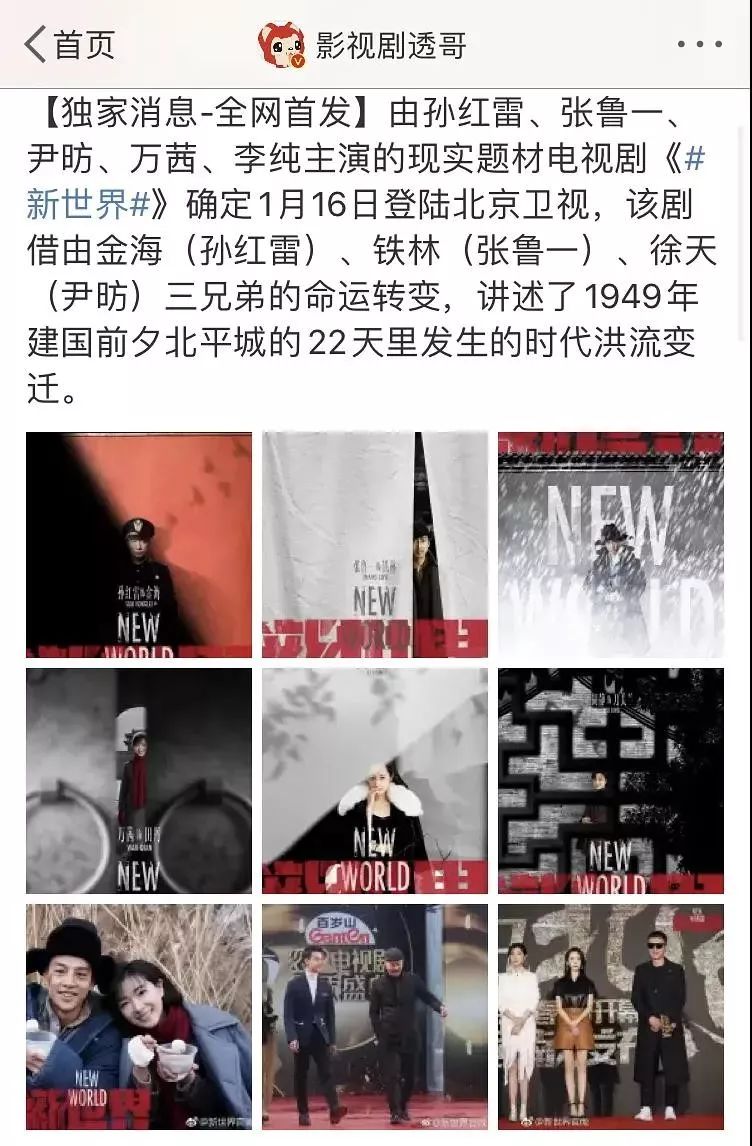This screenshot has width=752, height=1146.
Task: View the 百岁山 red carpet photo
Action: 375,1017
